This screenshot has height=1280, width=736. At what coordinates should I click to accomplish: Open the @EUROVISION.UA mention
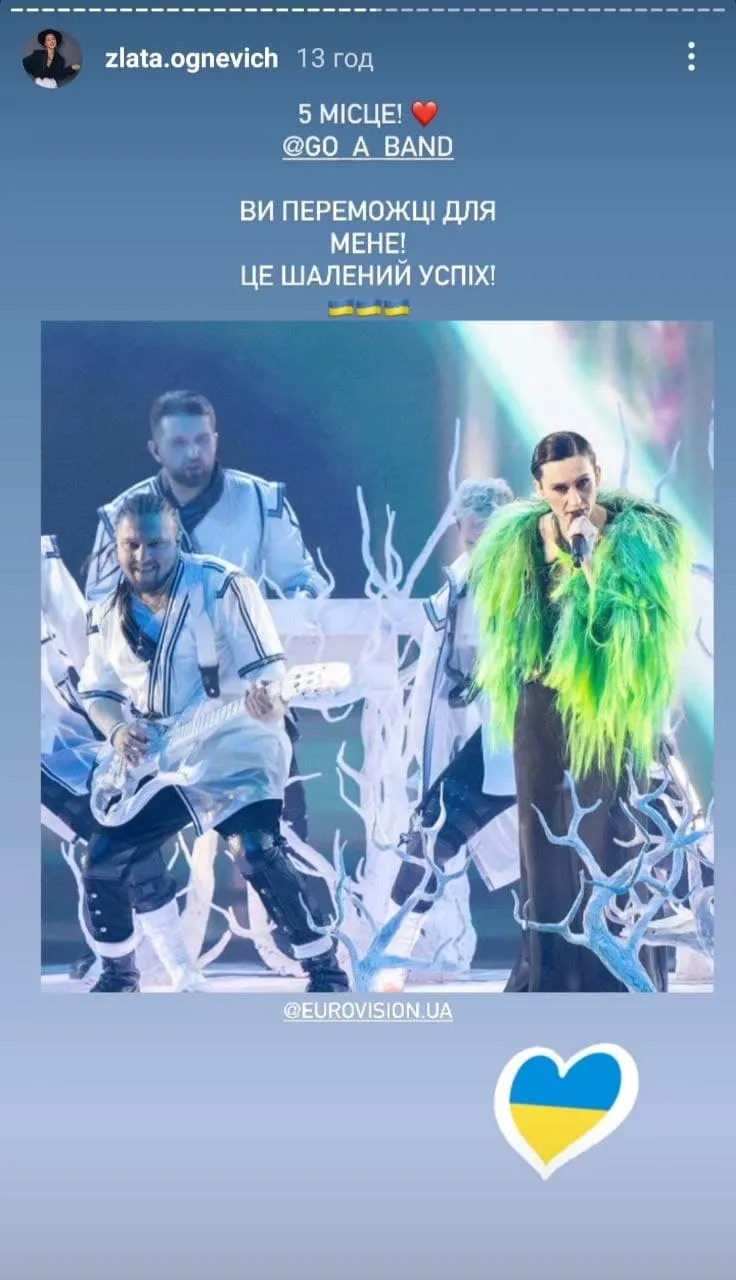[x=367, y=1011]
